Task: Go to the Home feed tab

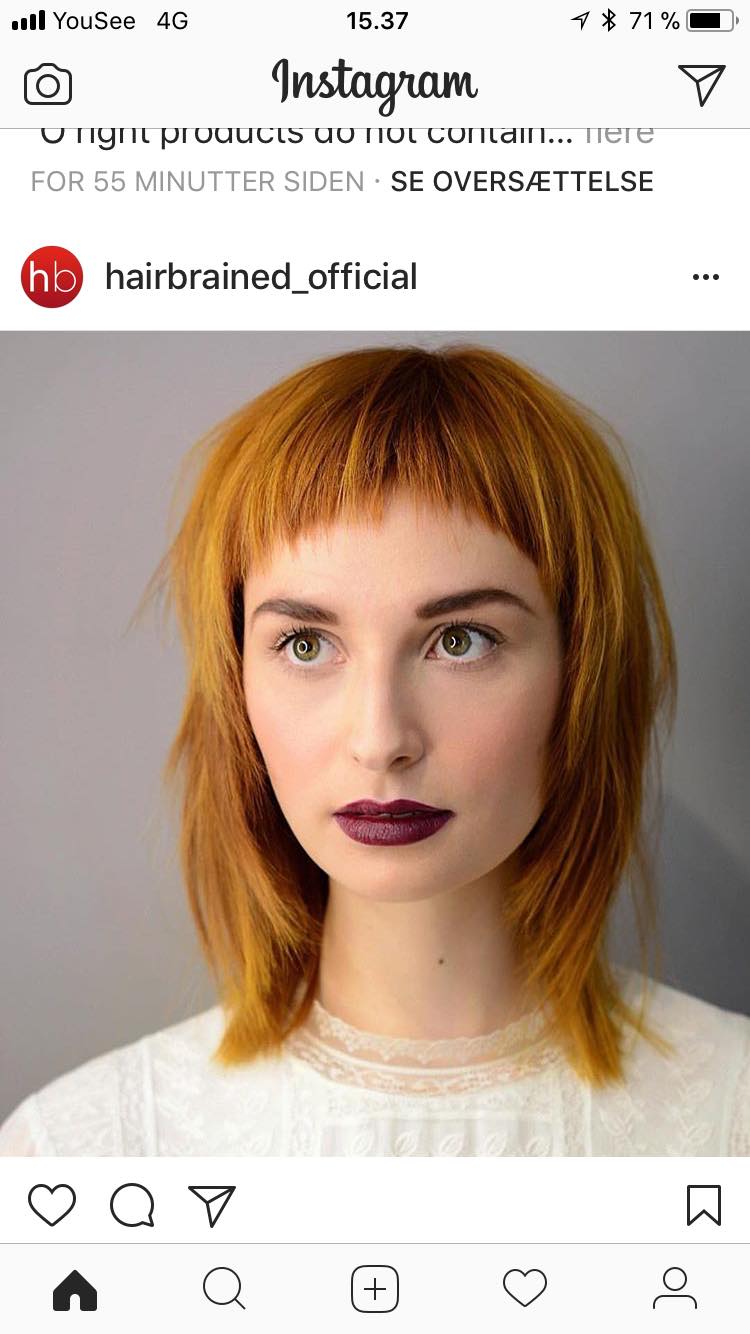Action: 75,1289
